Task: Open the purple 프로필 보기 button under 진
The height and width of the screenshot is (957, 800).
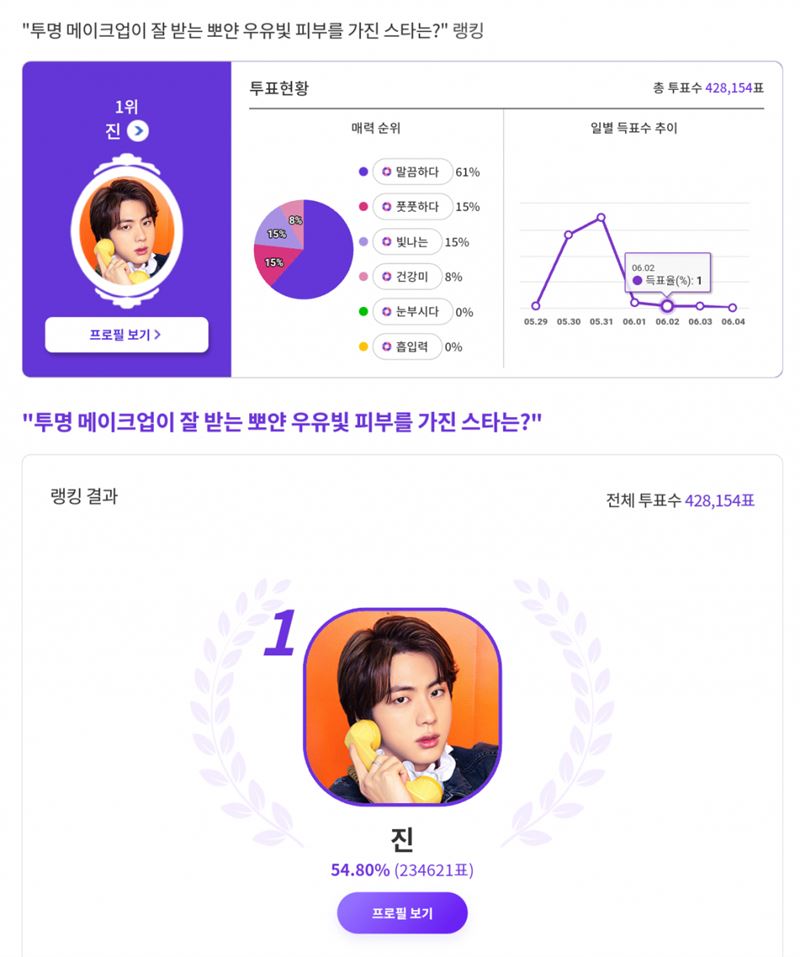Action: click(402, 913)
